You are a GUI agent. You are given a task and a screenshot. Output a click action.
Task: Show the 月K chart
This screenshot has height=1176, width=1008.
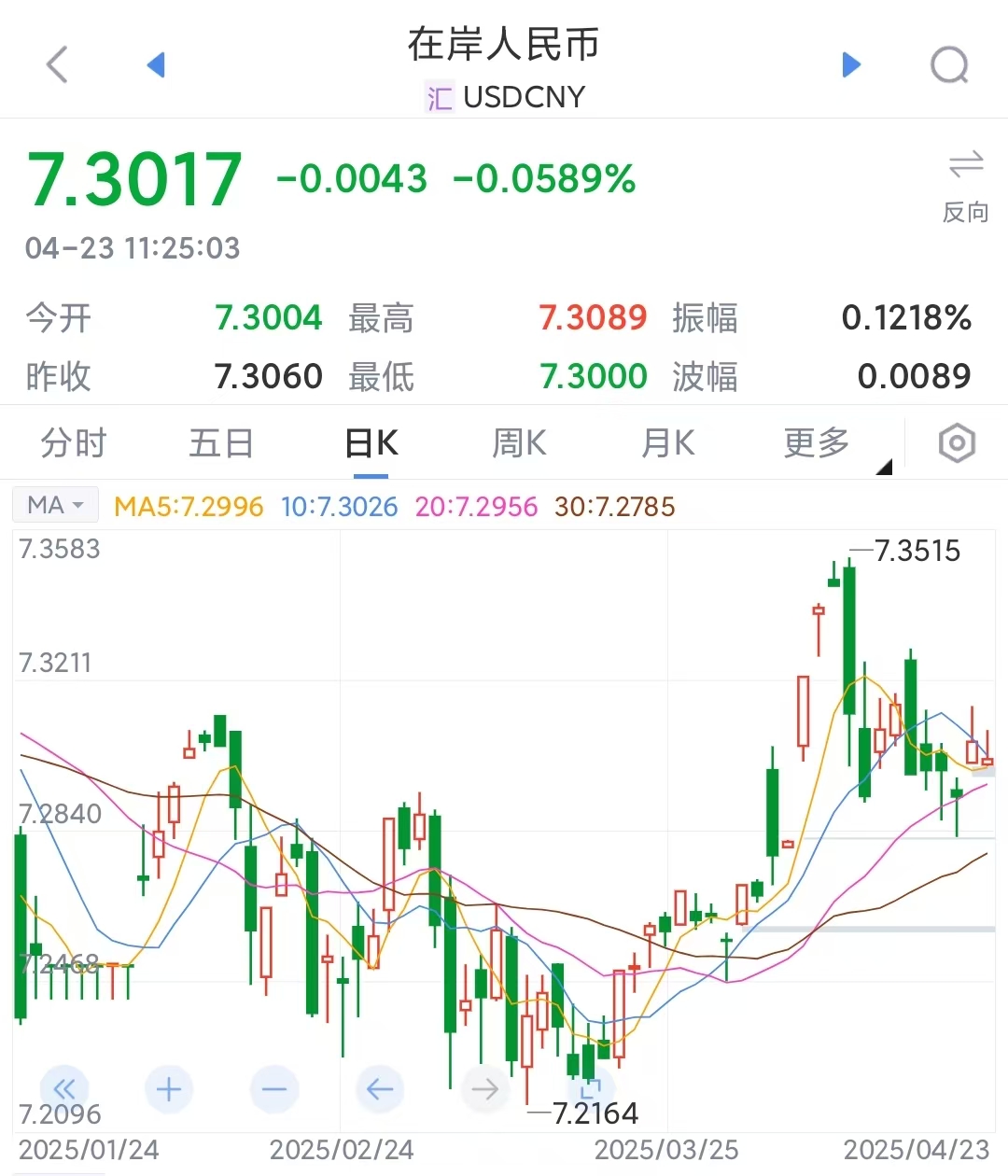[668, 443]
